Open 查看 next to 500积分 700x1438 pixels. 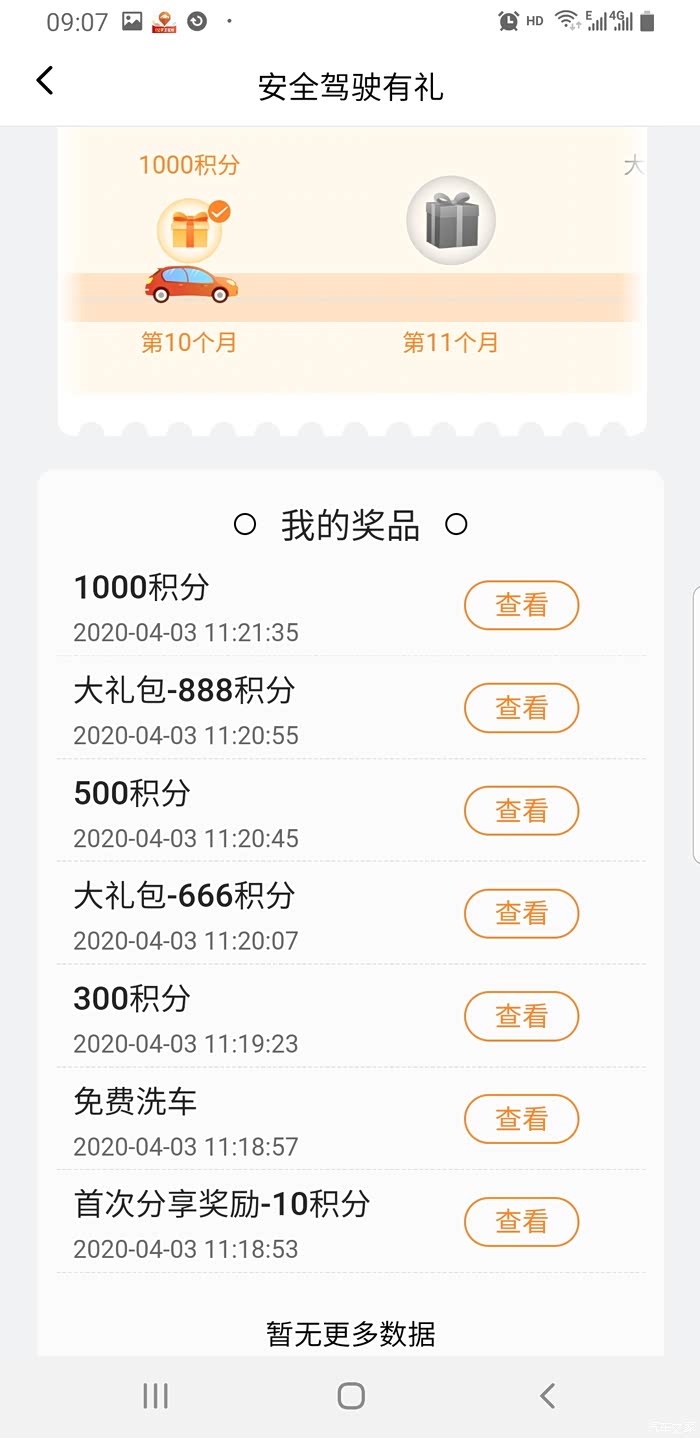tap(521, 810)
